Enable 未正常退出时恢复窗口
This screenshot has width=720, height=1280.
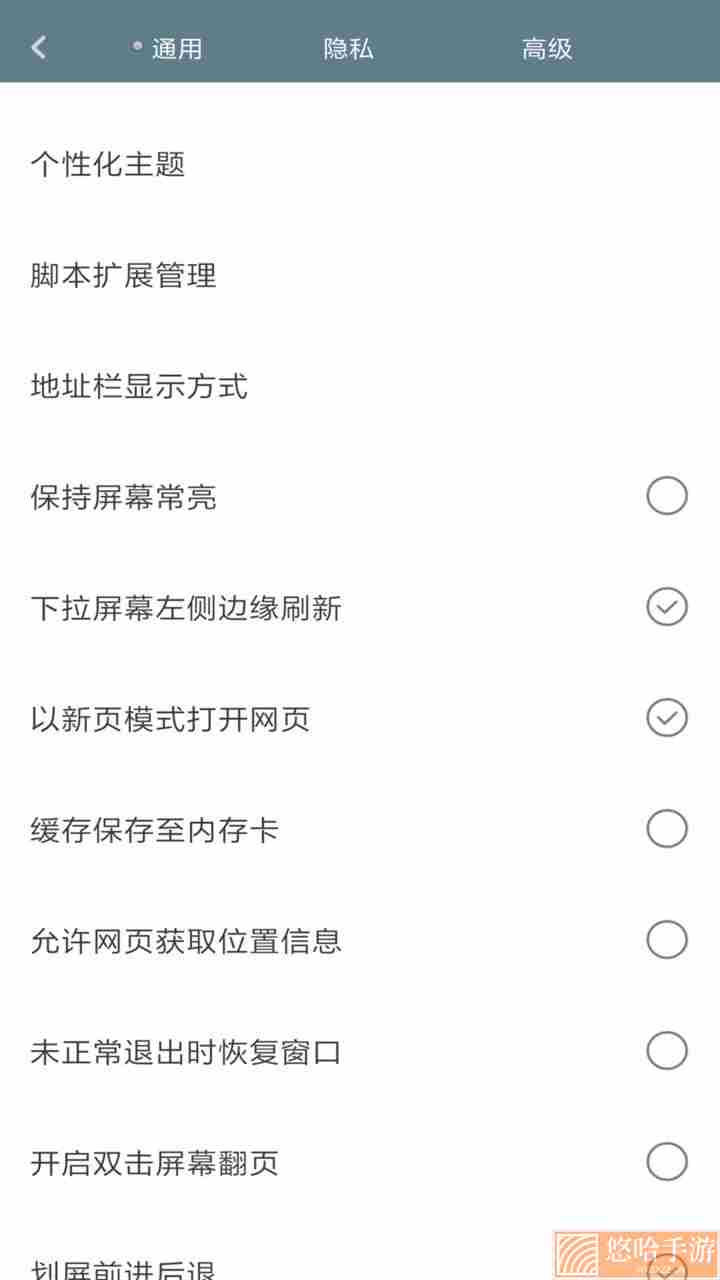667,1050
